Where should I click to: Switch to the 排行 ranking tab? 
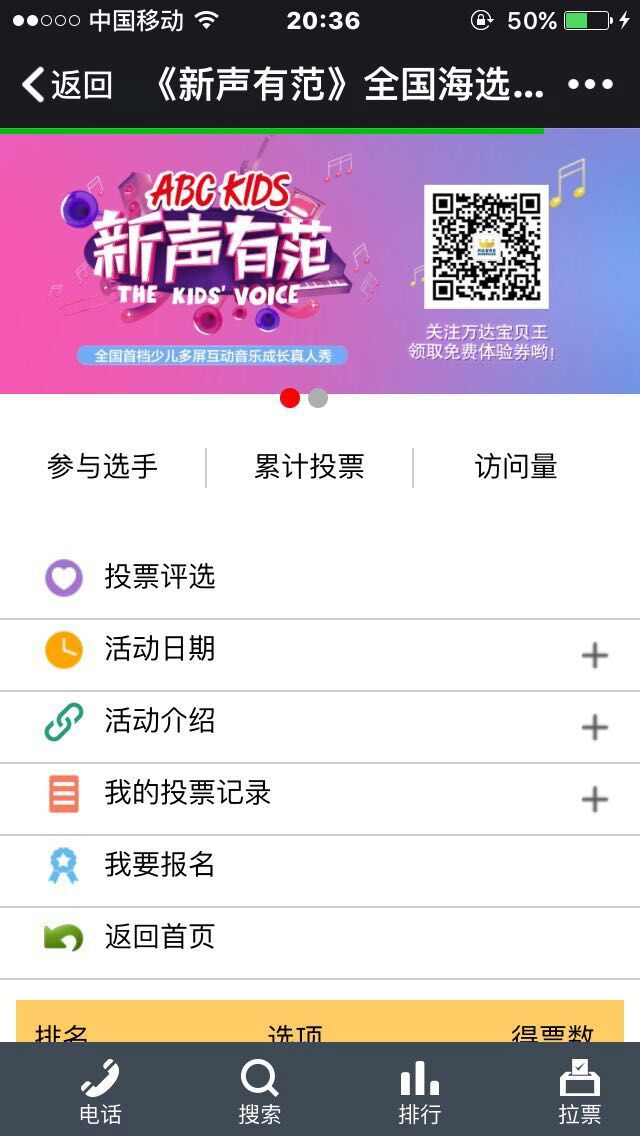pos(420,1091)
